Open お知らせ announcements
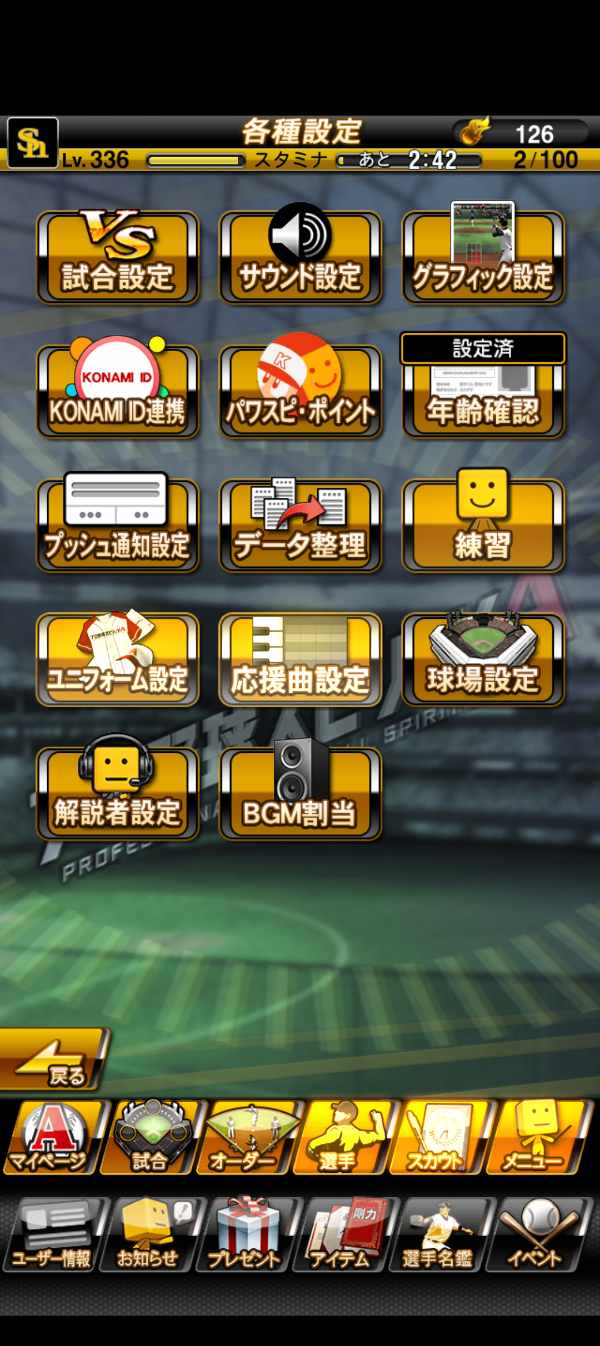Image resolution: width=600 pixels, height=1346 pixels. [x=152, y=1235]
